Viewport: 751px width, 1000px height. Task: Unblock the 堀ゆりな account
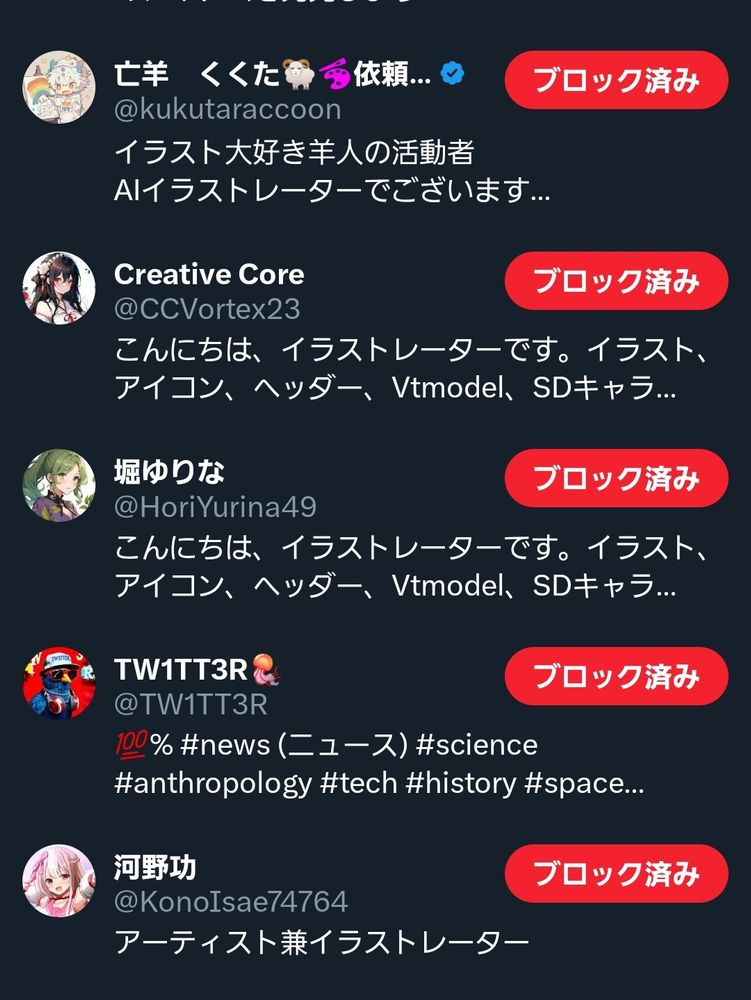pos(616,478)
